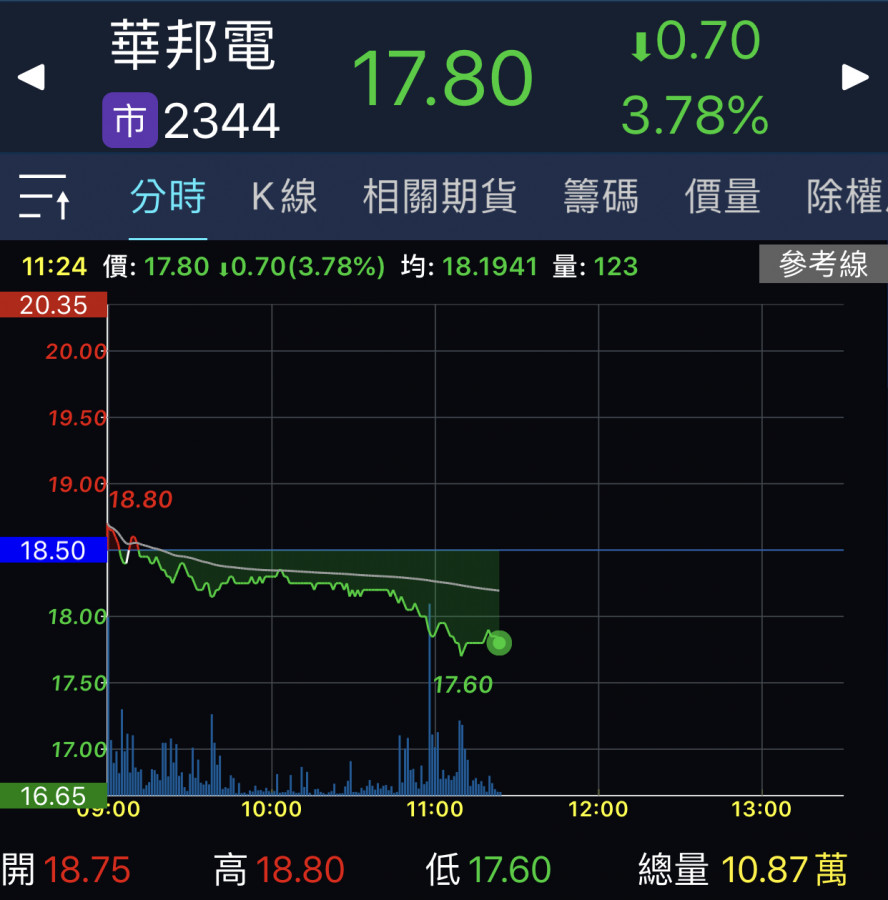Viewport: 888px width, 900px height.
Task: Open the 除權 tab
Action: coord(845,197)
